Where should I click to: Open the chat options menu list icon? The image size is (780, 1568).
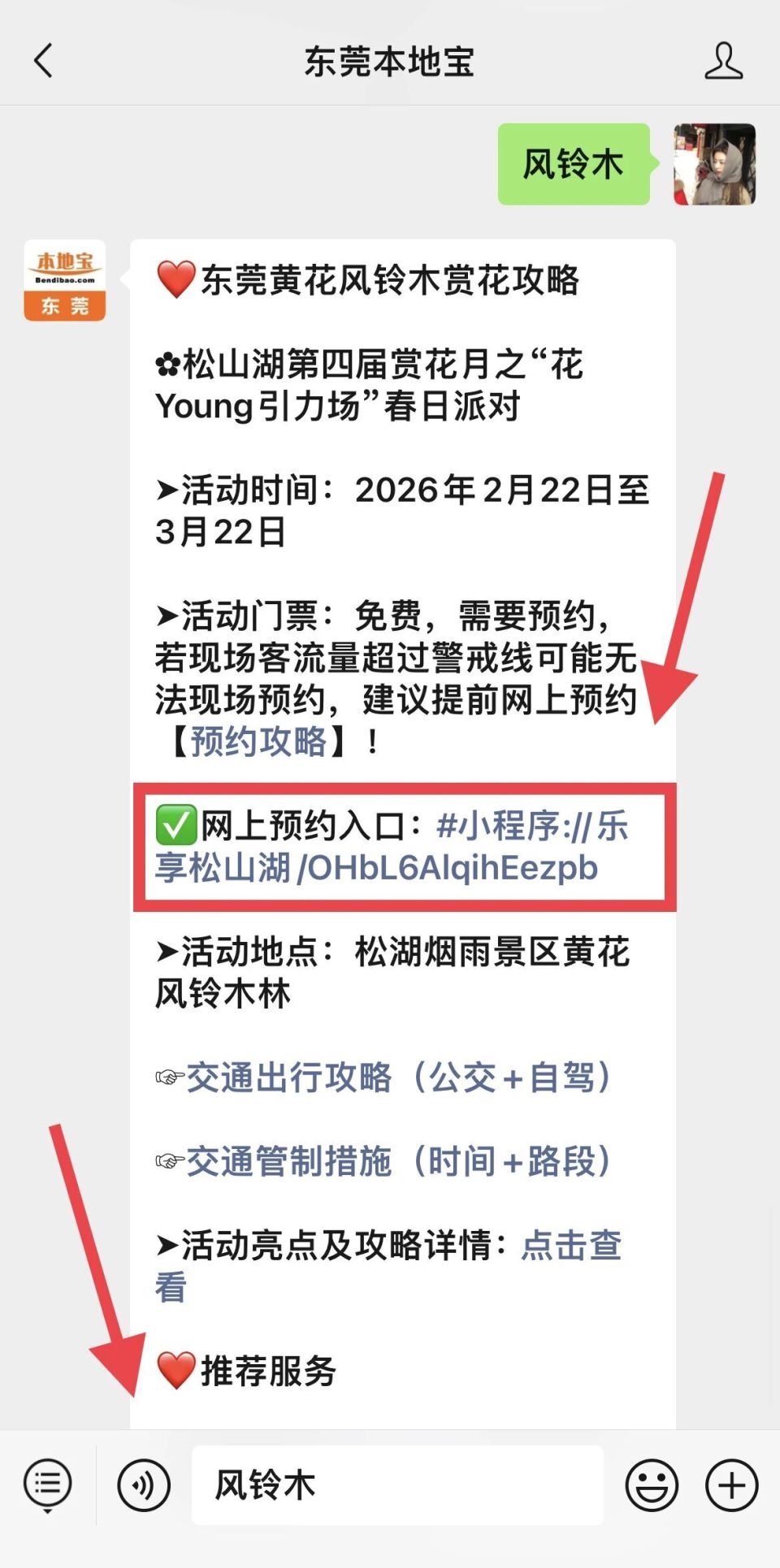[x=46, y=1484]
